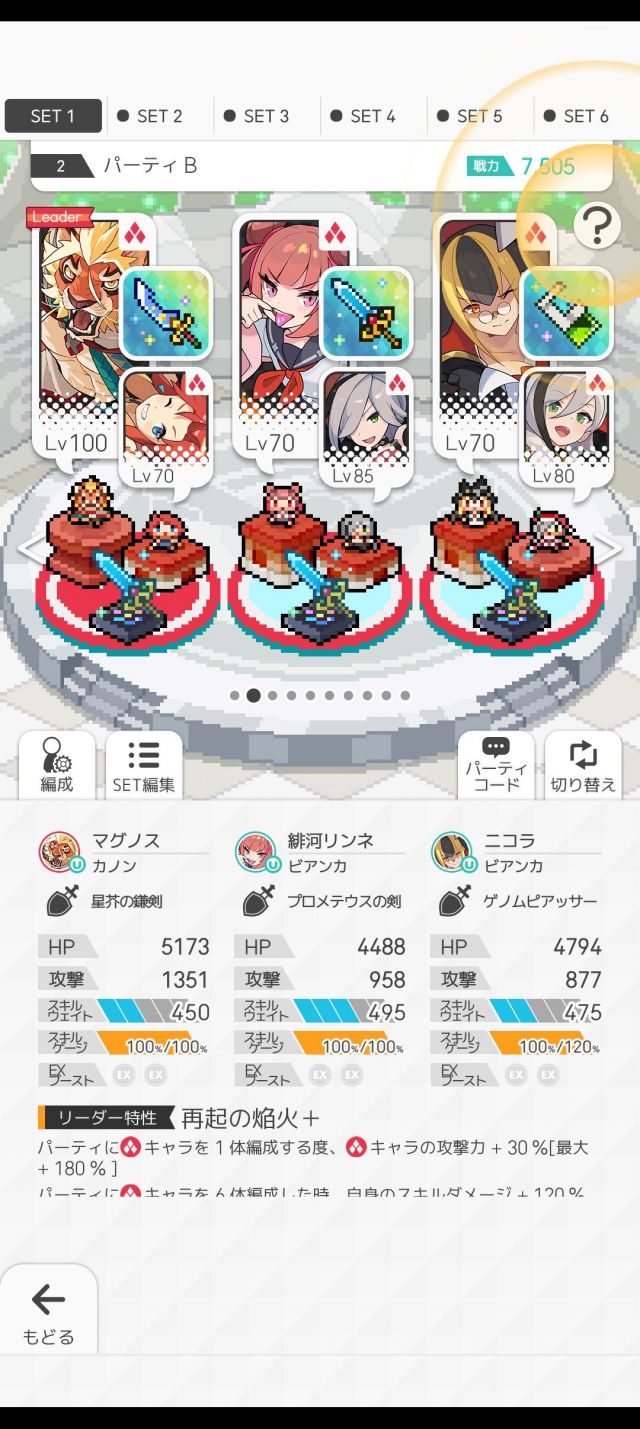Show next party with right arrow
The height and width of the screenshot is (1429, 640).
point(608,547)
